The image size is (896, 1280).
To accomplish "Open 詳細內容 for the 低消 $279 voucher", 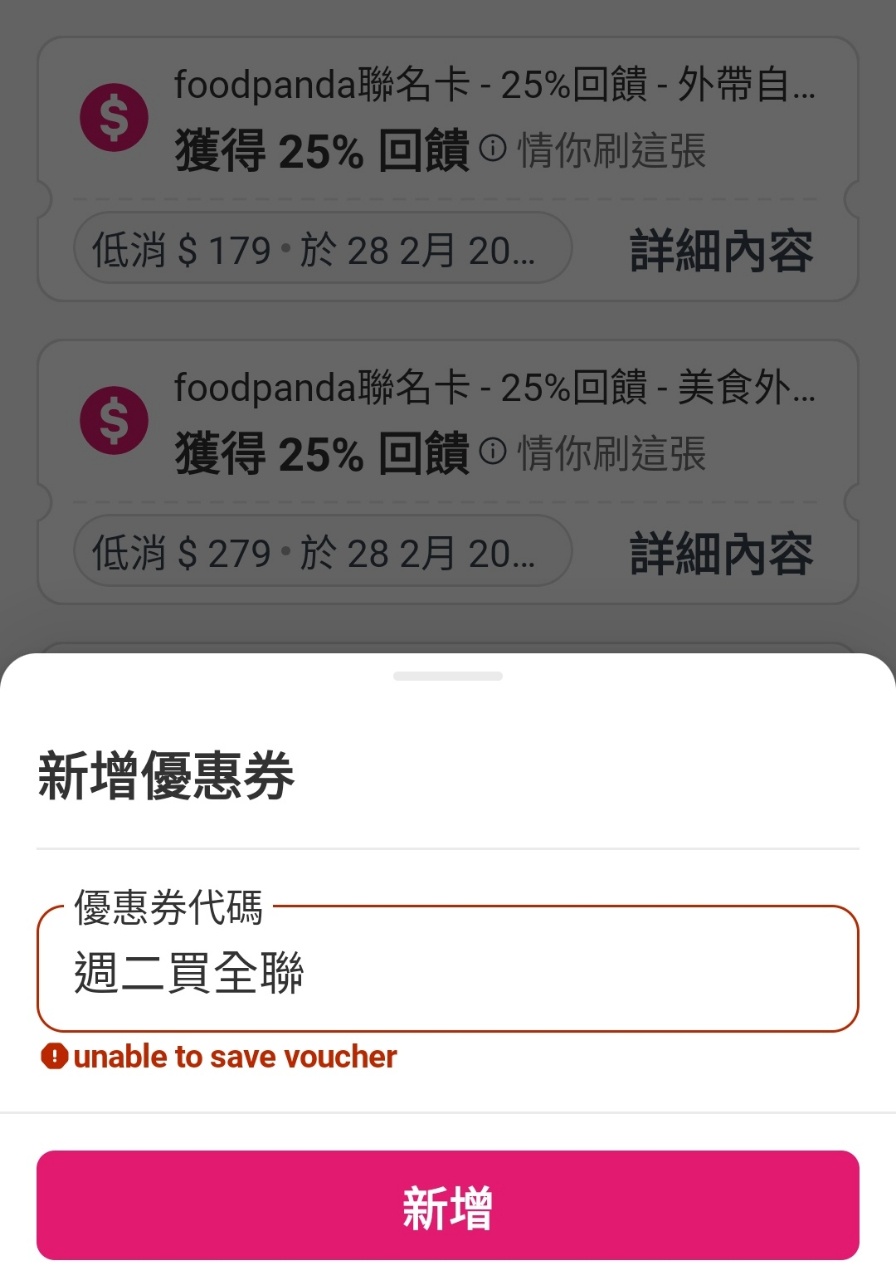I will [x=721, y=553].
